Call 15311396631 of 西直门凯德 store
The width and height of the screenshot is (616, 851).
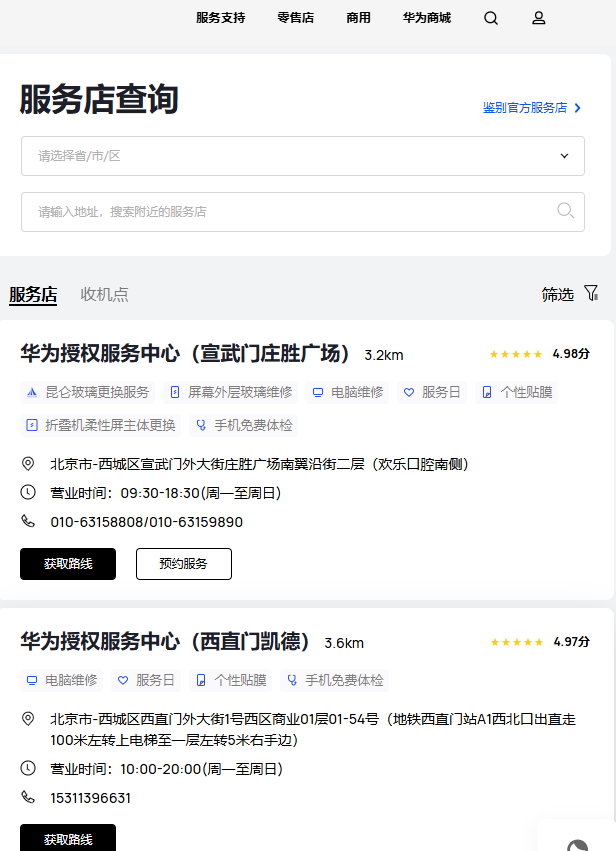[x=91, y=798]
